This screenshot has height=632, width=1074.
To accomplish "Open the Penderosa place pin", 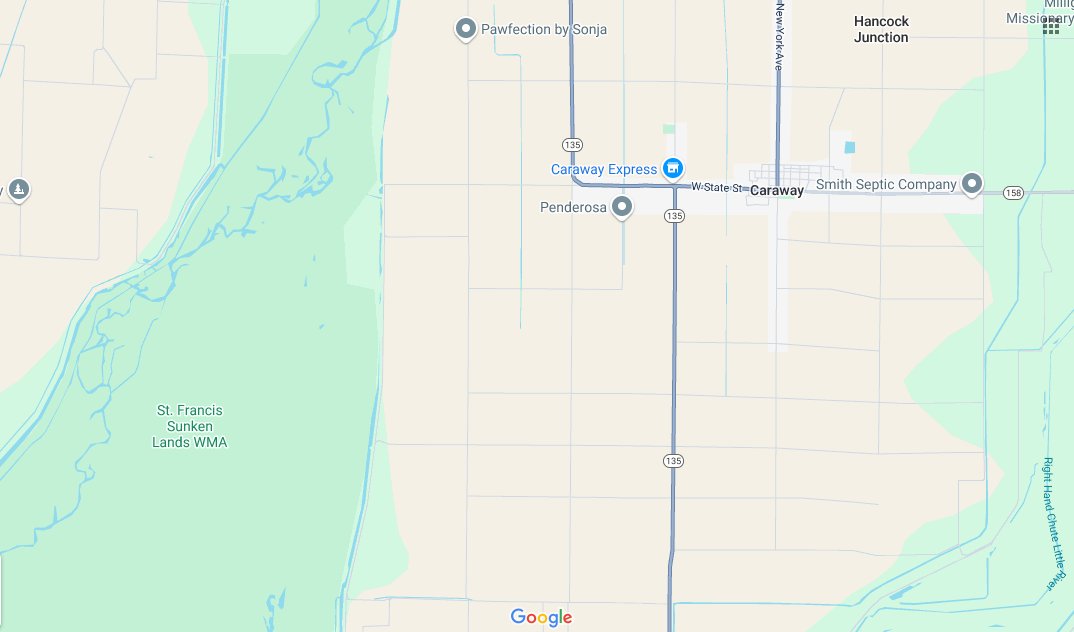I will pyautogui.click(x=622, y=207).
